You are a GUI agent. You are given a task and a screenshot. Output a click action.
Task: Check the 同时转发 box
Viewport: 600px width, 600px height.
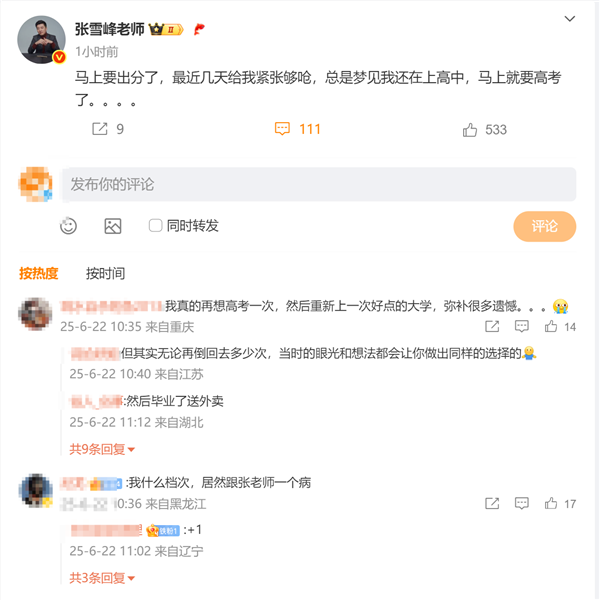156,226
